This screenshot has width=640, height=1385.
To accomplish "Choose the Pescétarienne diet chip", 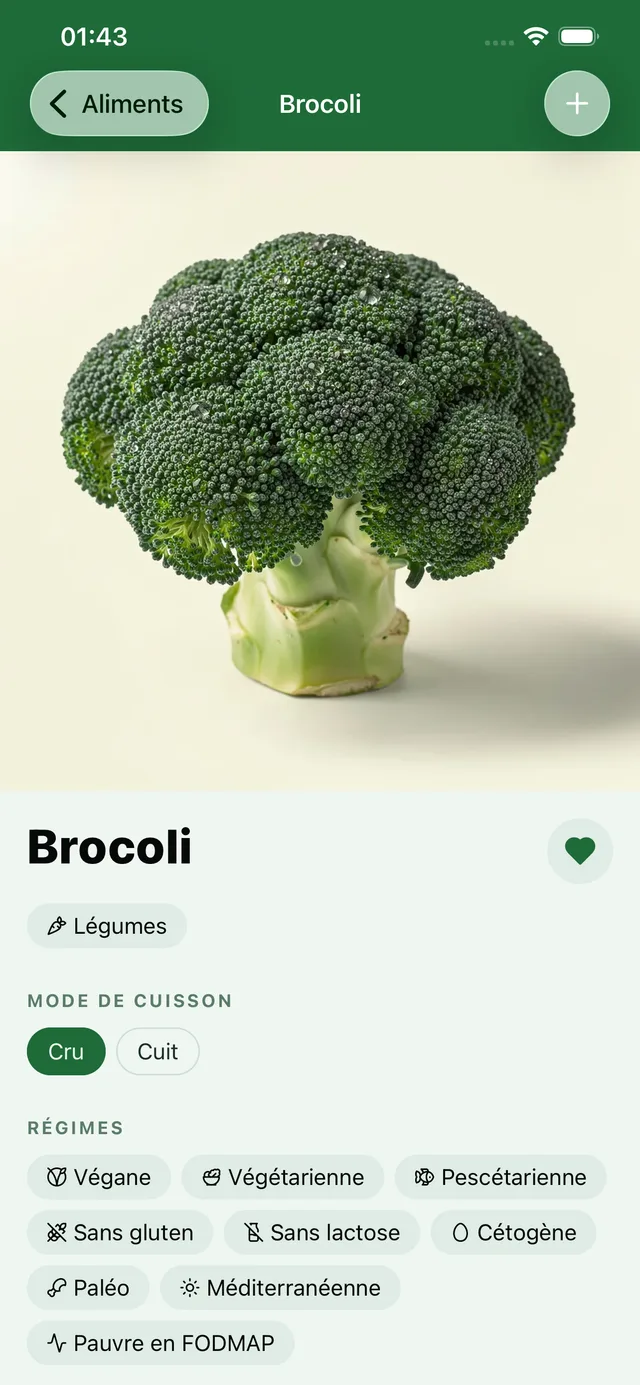I will click(x=501, y=1177).
